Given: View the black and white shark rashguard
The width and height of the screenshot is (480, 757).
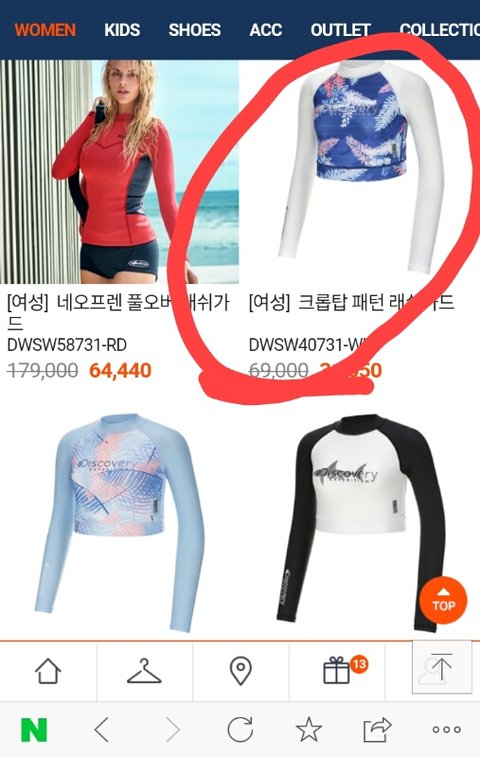Looking at the screenshot, I should coord(360,522).
